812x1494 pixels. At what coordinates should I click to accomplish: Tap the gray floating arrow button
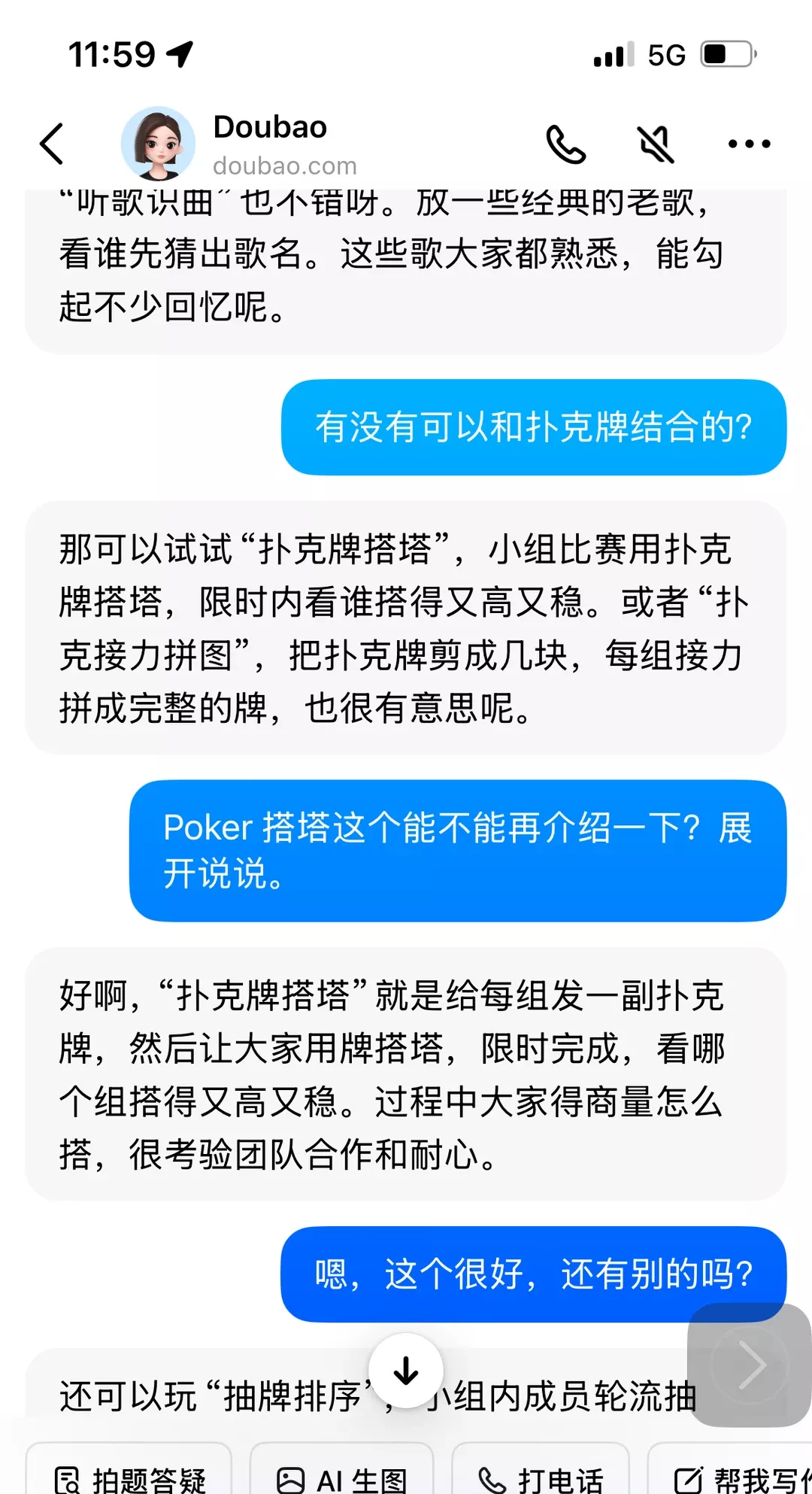(749, 1365)
